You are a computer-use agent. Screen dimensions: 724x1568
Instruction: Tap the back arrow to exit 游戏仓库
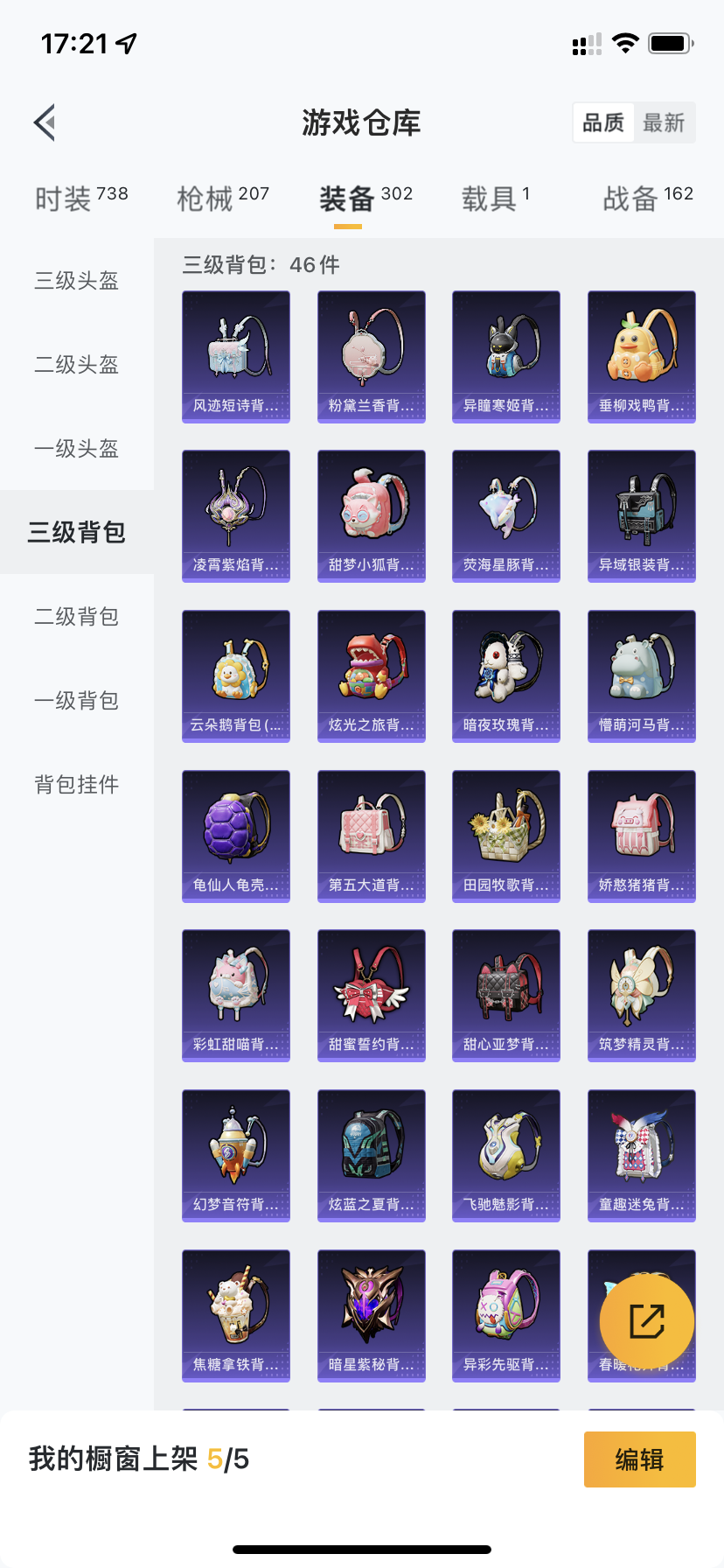[44, 122]
